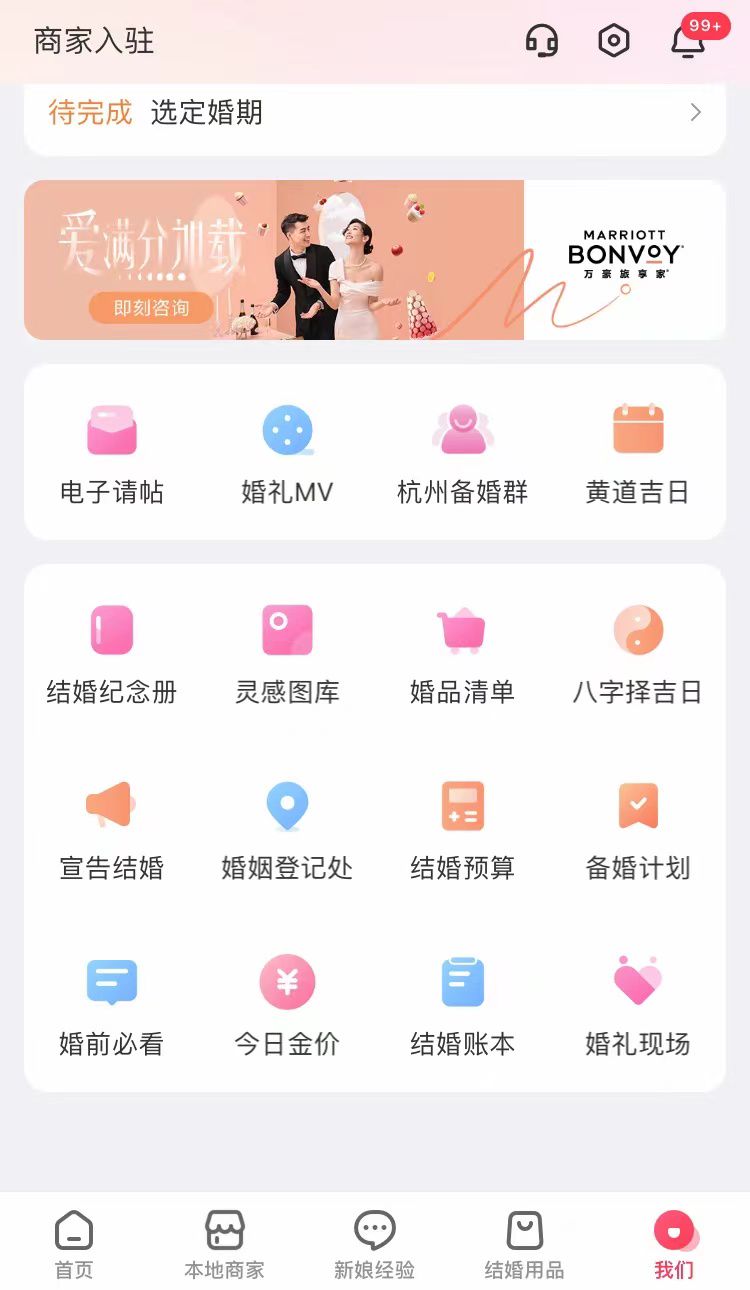Image resolution: width=750 pixels, height=1290 pixels.
Task: Switch to the 本地商家 tab
Action: pos(225,1244)
